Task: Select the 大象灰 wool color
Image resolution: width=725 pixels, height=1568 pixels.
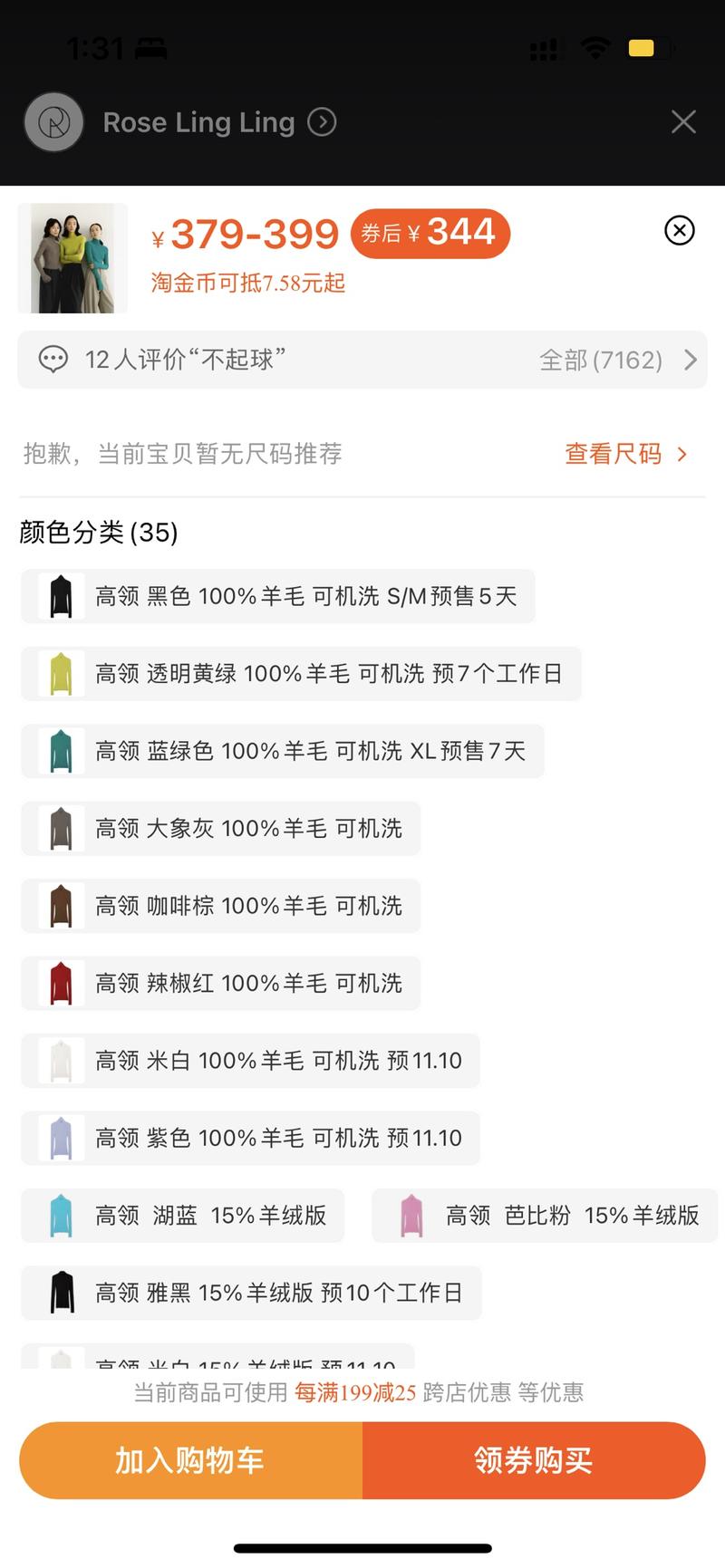Action: (x=221, y=828)
